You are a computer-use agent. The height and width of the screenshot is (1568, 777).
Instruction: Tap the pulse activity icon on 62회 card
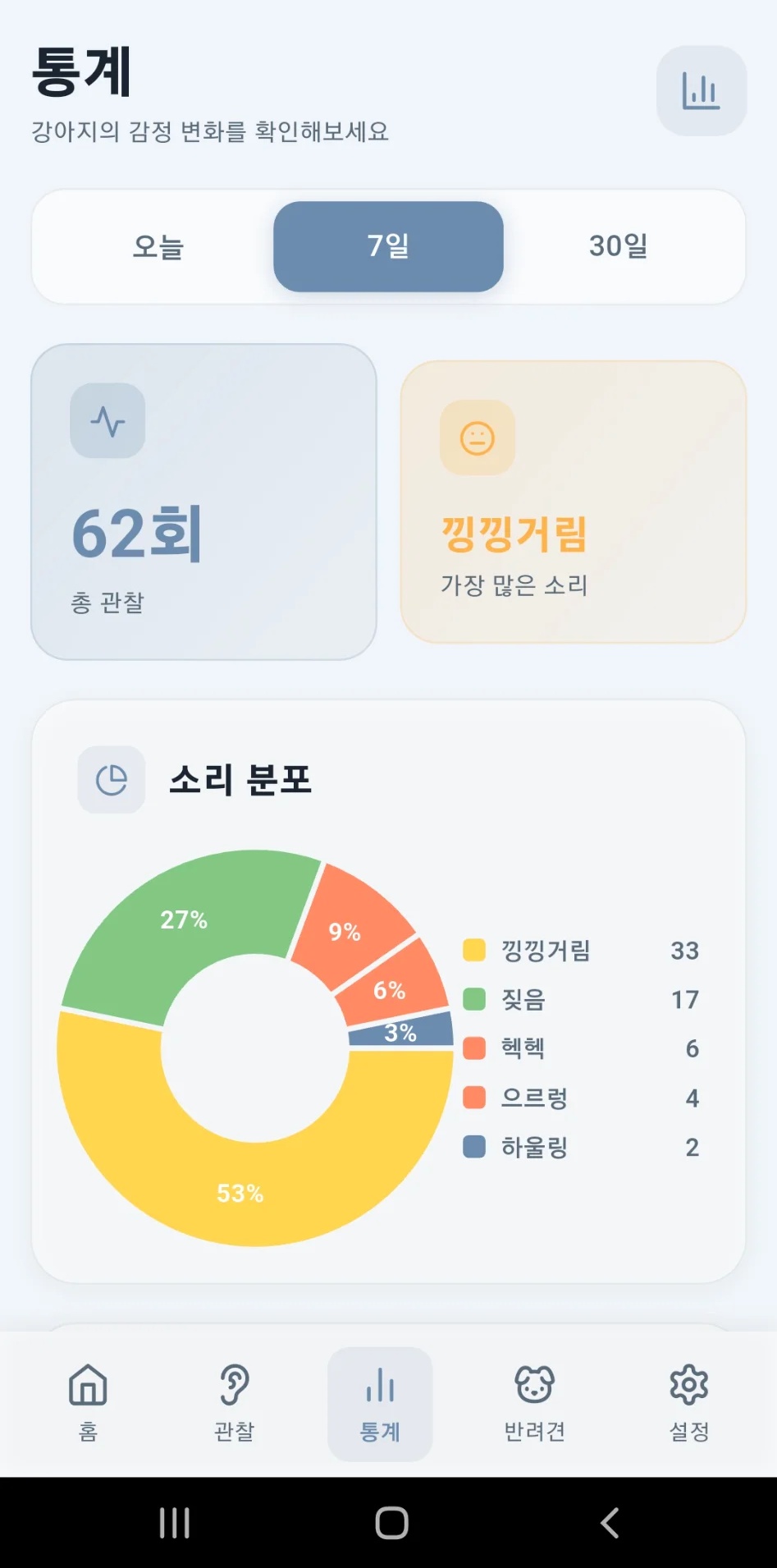point(108,420)
